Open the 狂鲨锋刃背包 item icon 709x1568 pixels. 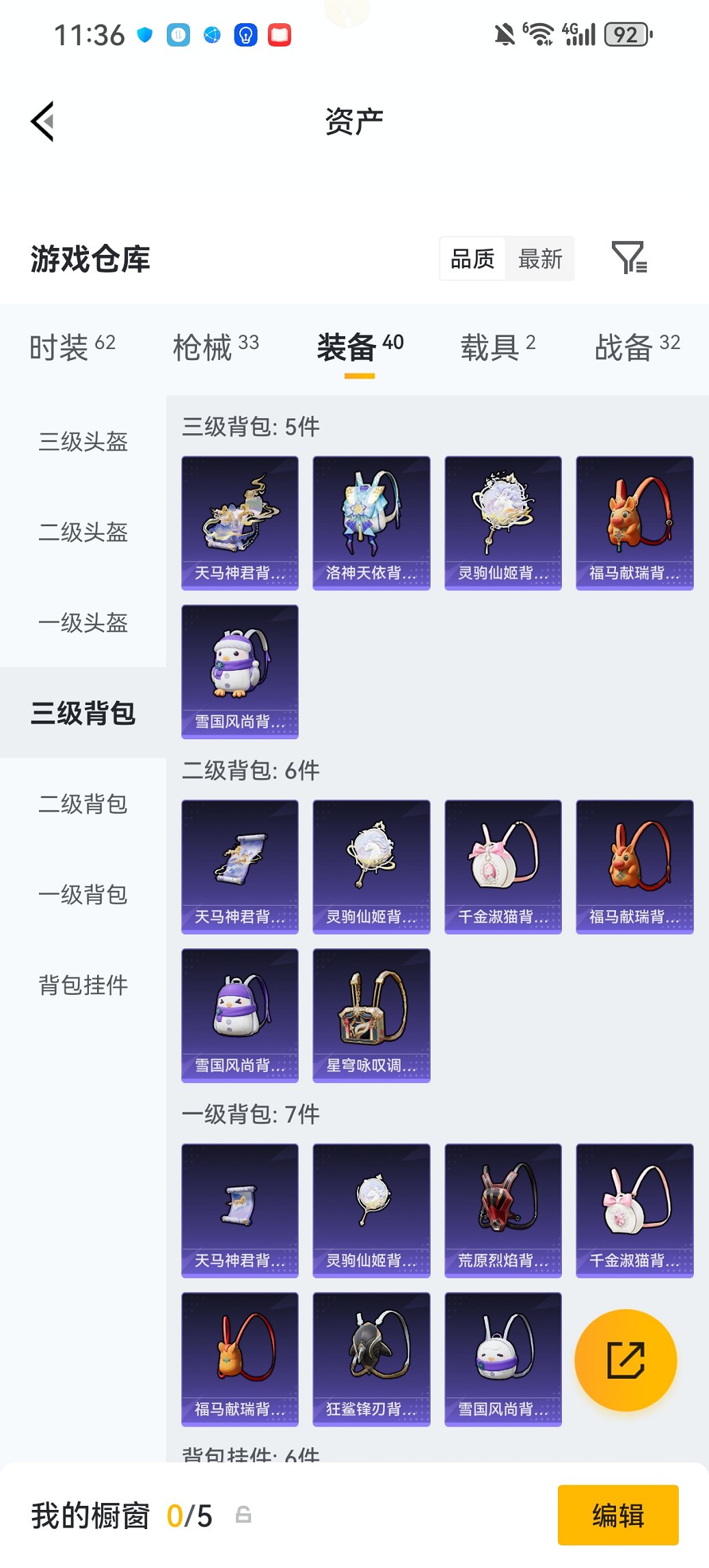371,1359
